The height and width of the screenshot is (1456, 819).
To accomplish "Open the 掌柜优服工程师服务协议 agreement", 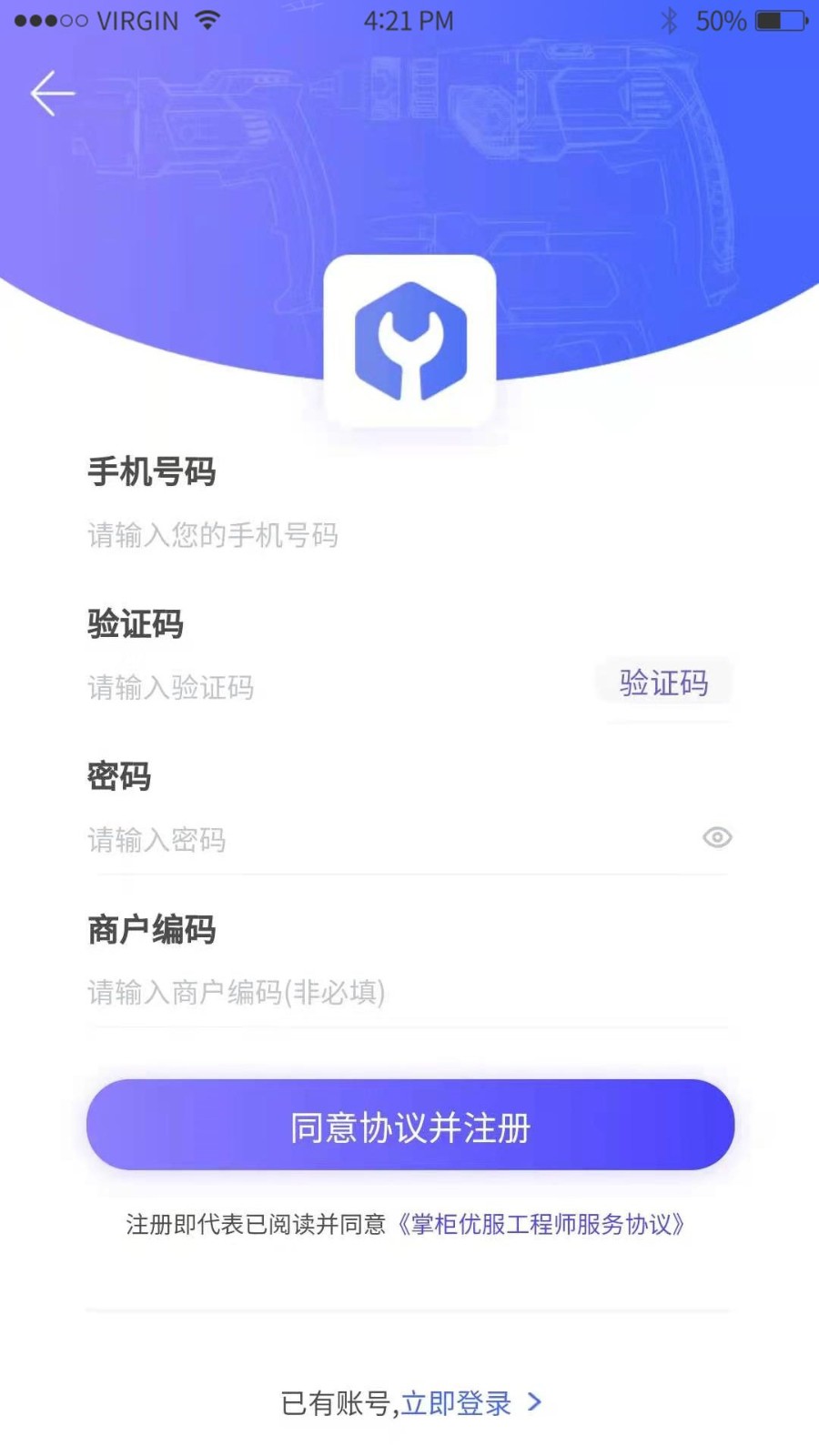I will [541, 1226].
